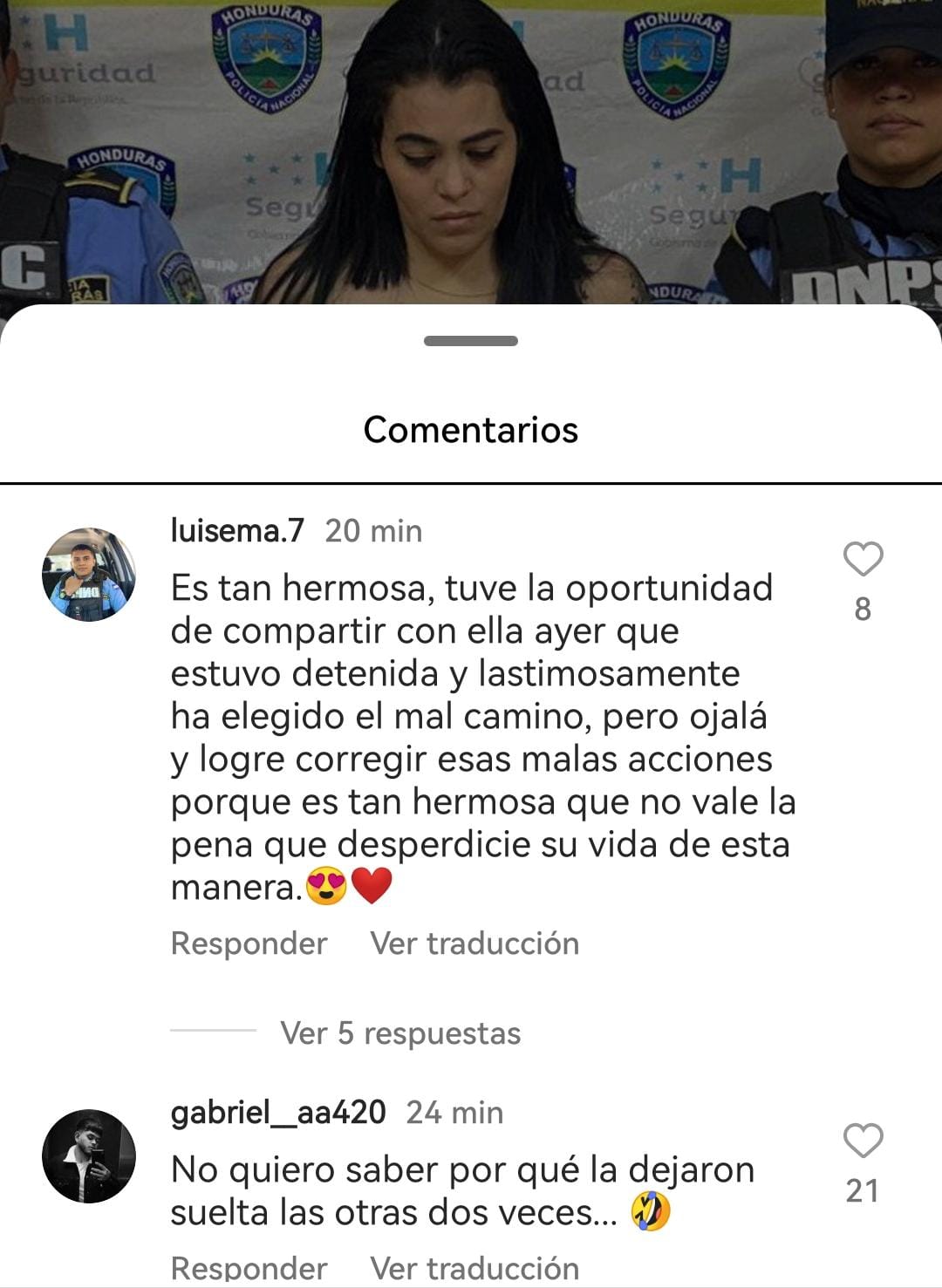Open gabriel__aa420's profile picture
This screenshot has width=942, height=1288.
click(x=89, y=1156)
